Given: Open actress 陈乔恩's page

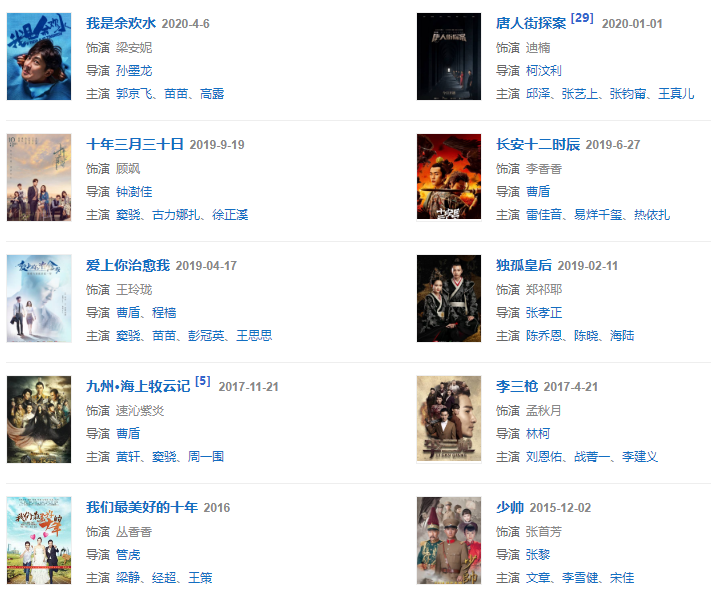Looking at the screenshot, I should (544, 336).
